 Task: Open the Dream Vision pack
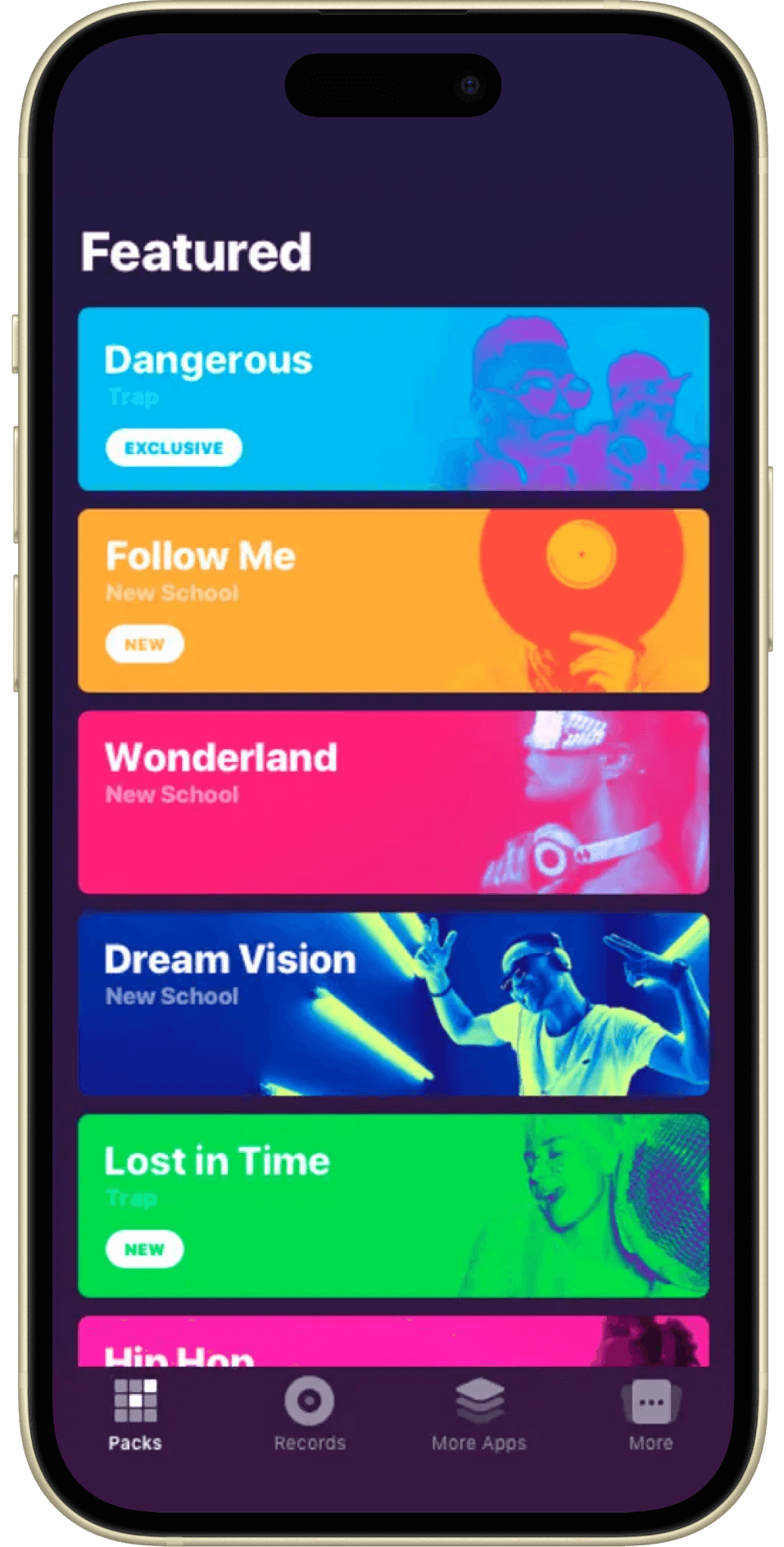pos(393,1004)
